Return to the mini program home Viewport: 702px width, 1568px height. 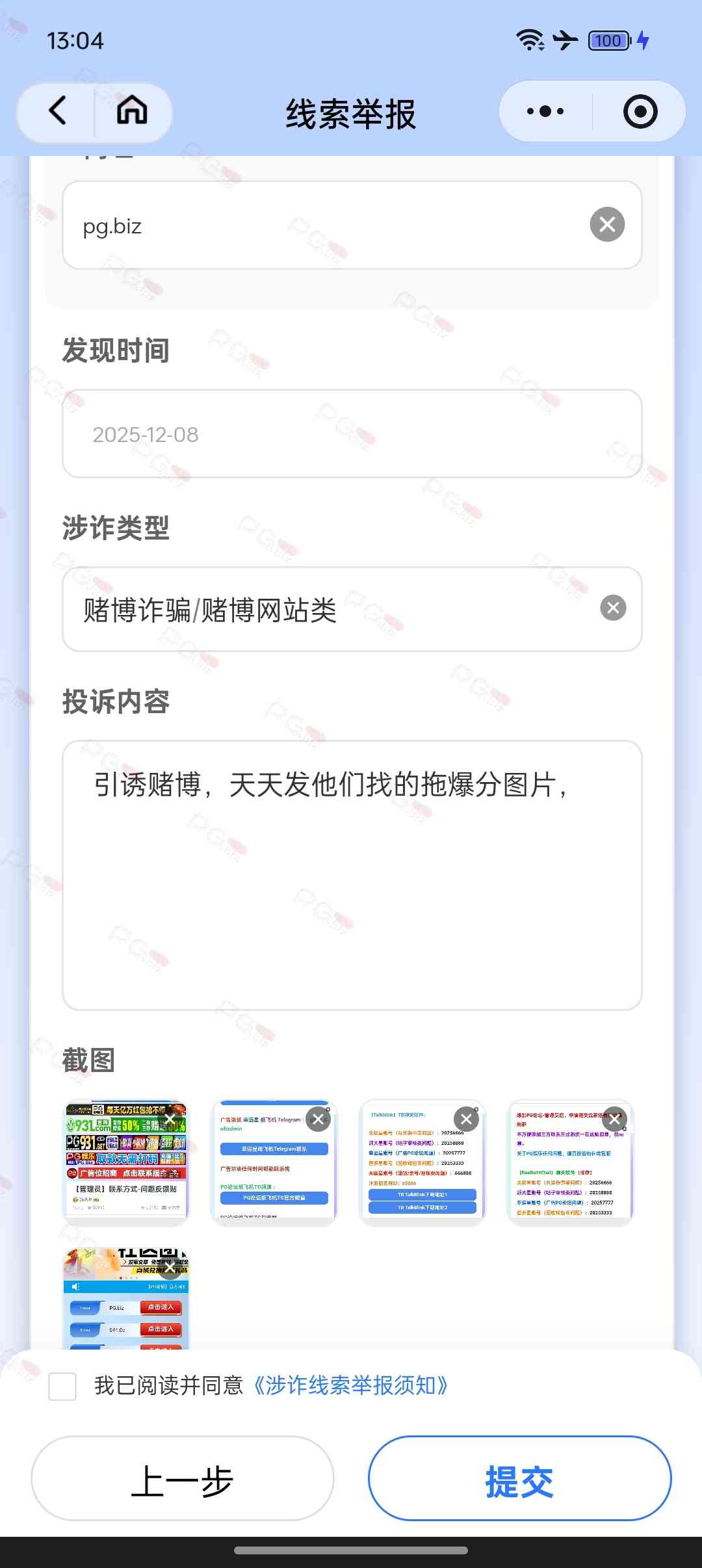[x=132, y=111]
